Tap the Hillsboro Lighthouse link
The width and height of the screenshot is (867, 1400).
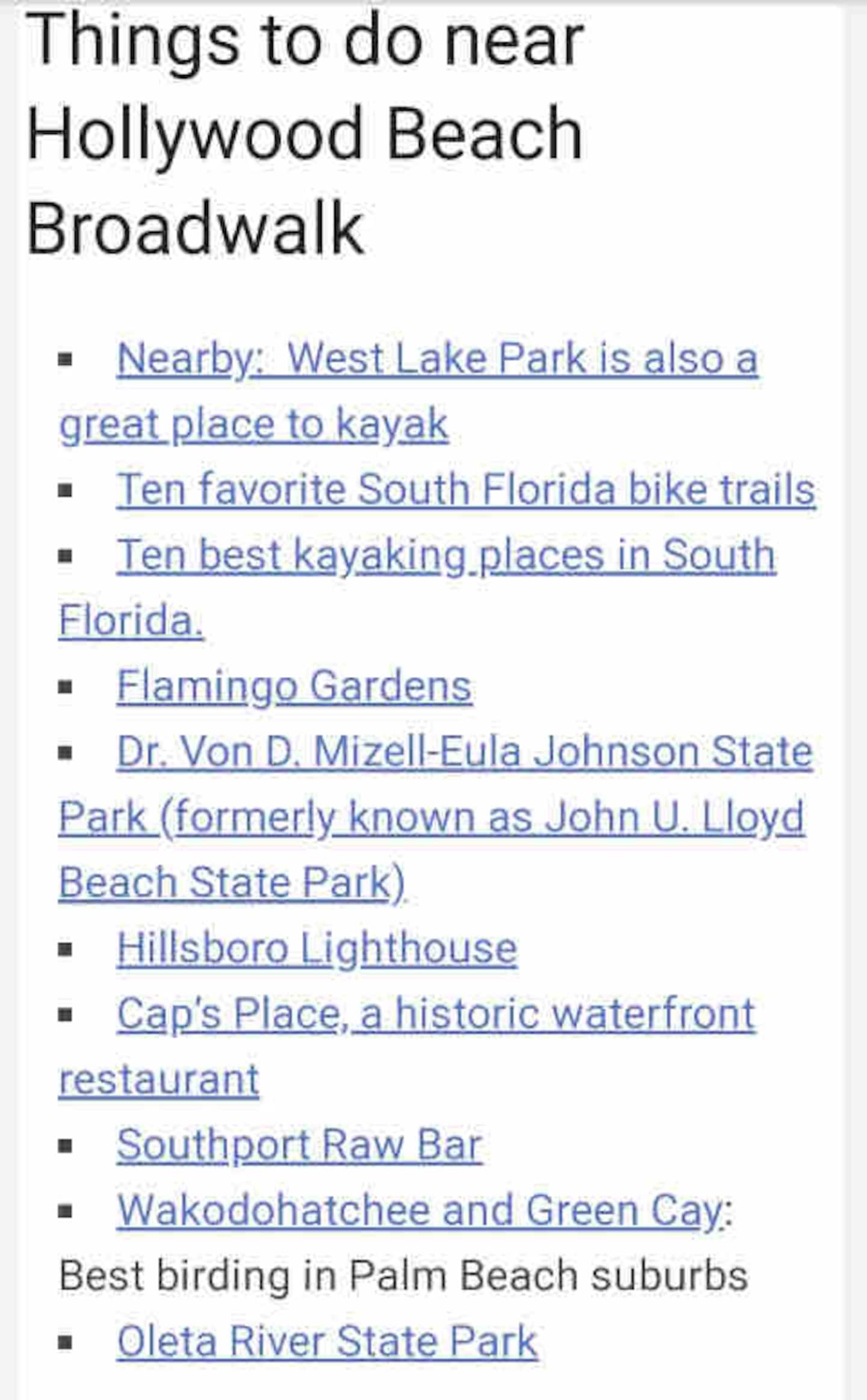317,949
